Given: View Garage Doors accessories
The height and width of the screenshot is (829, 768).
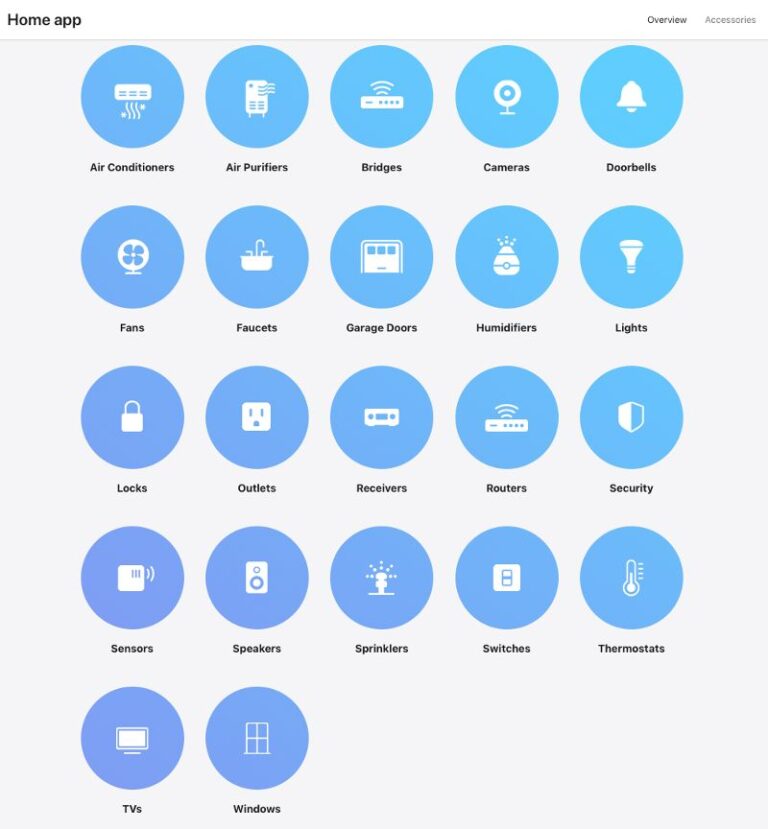Looking at the screenshot, I should pos(382,257).
